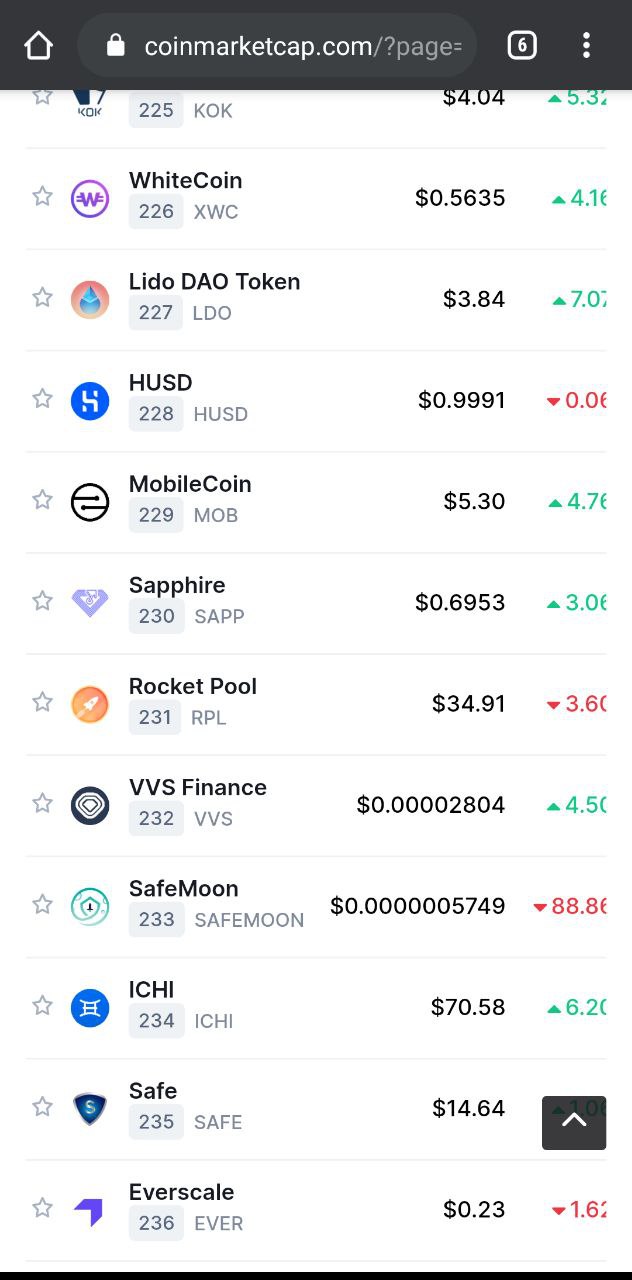Star Rocket Pool as a favorite
Image resolution: width=632 pixels, height=1280 pixels.
point(42,702)
